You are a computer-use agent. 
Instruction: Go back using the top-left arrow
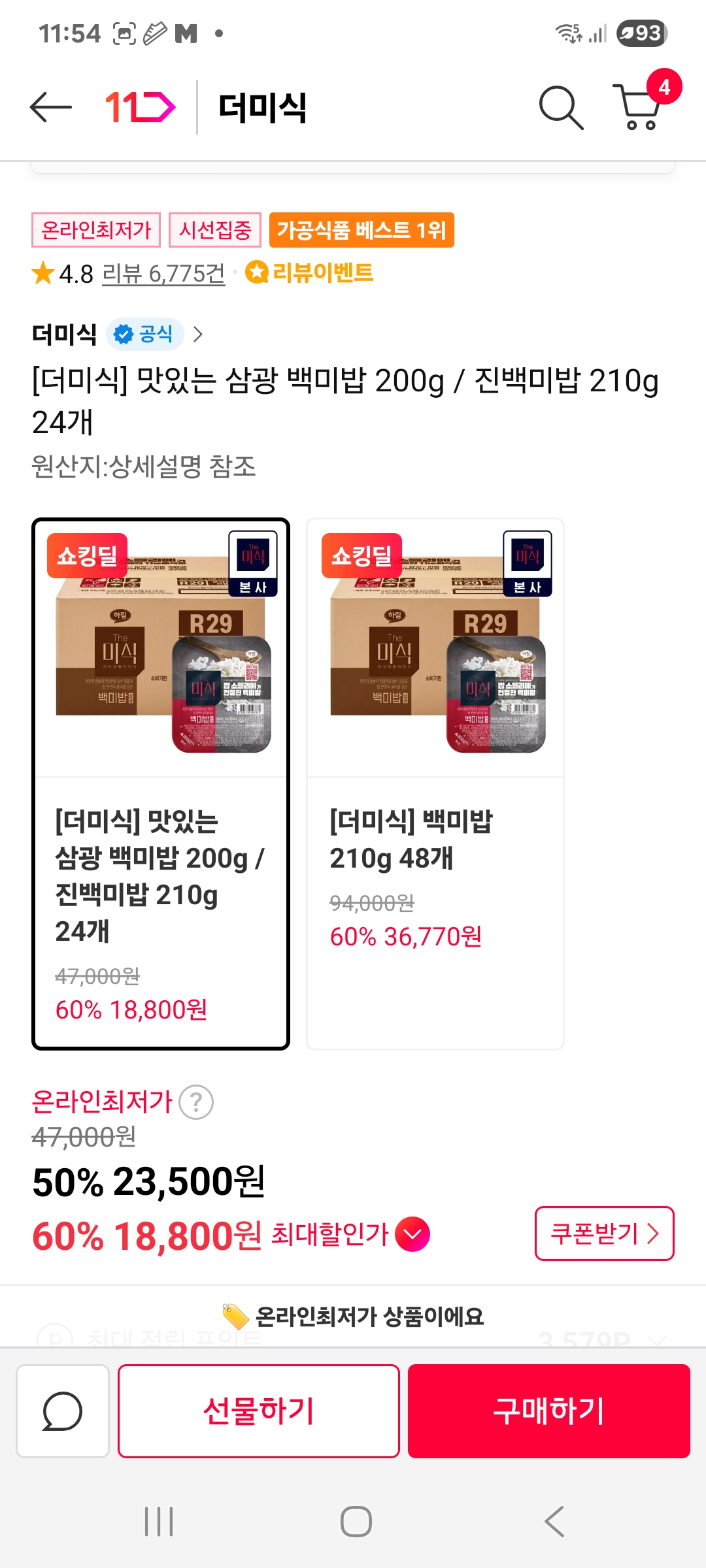pos(51,107)
